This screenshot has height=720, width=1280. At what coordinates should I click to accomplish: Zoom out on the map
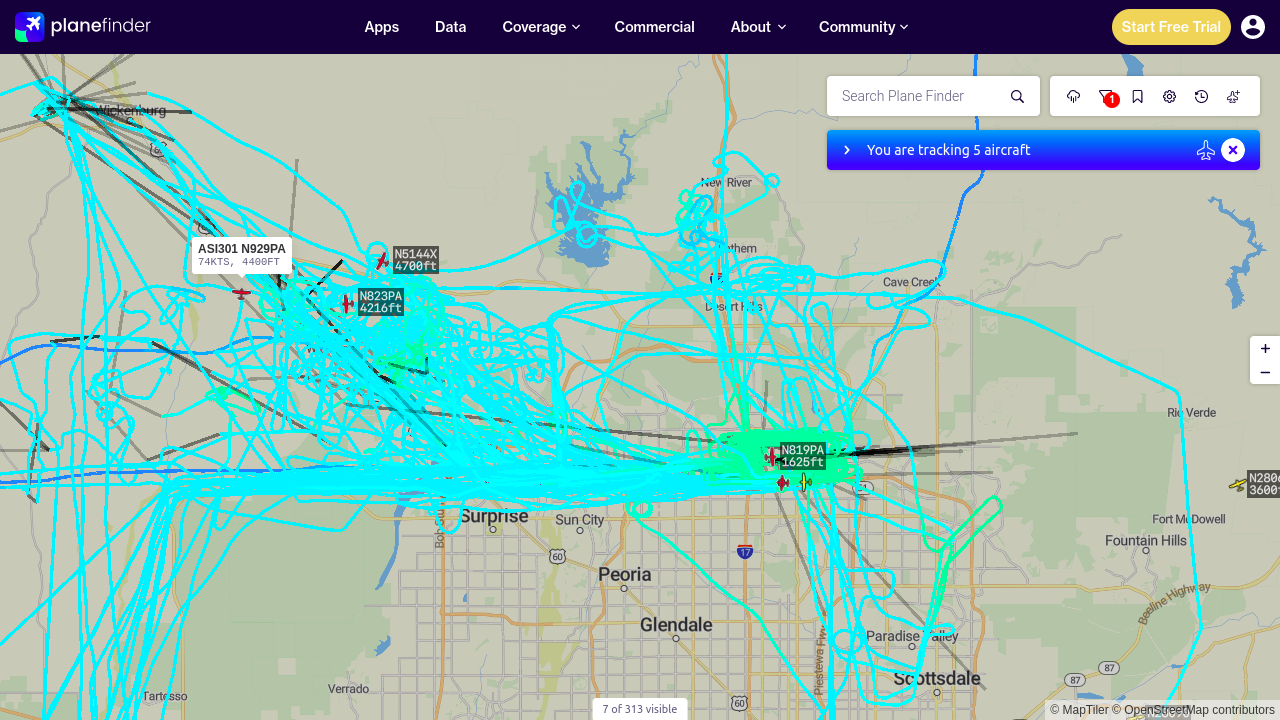click(1265, 373)
